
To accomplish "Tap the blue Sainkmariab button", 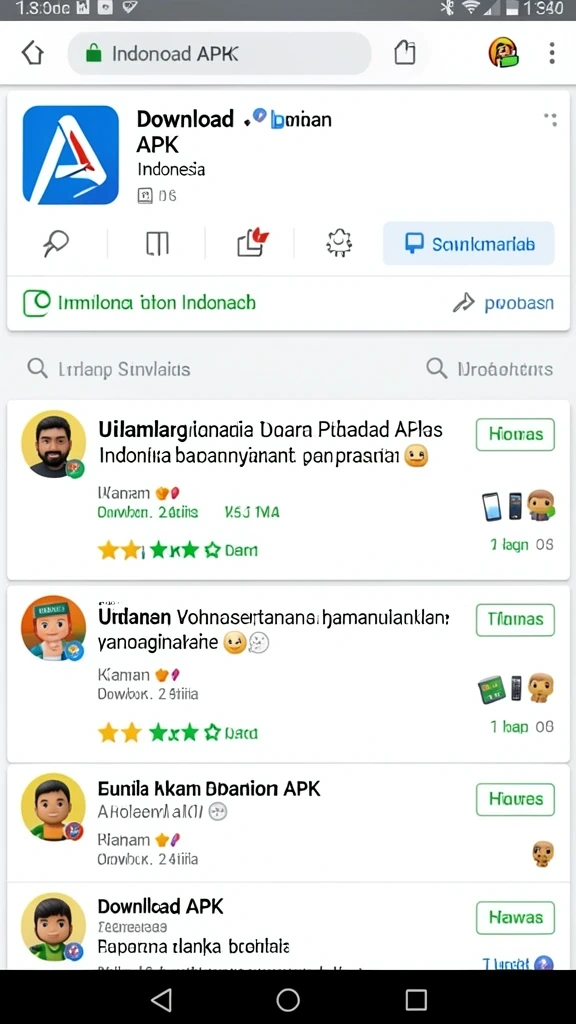I will 469,244.
